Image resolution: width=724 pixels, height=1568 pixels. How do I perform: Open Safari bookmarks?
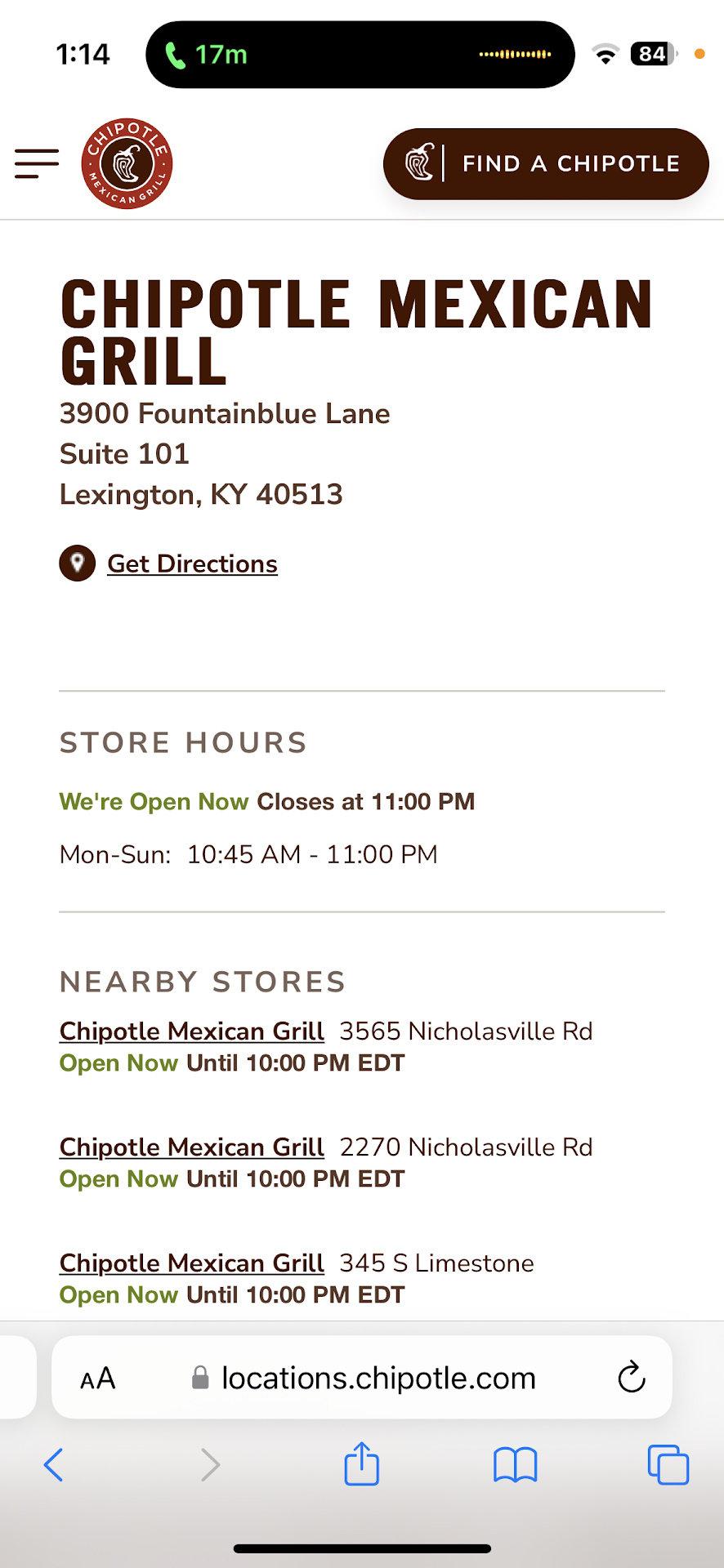click(515, 1464)
